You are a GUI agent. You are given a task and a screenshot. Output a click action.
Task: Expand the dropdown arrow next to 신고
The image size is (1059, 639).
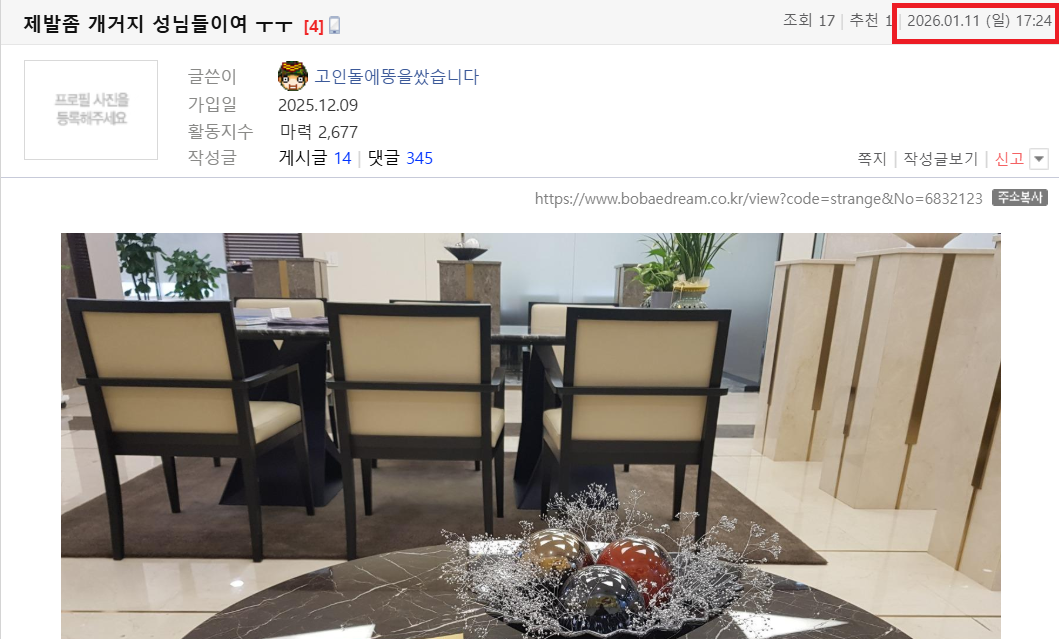coord(1039,159)
